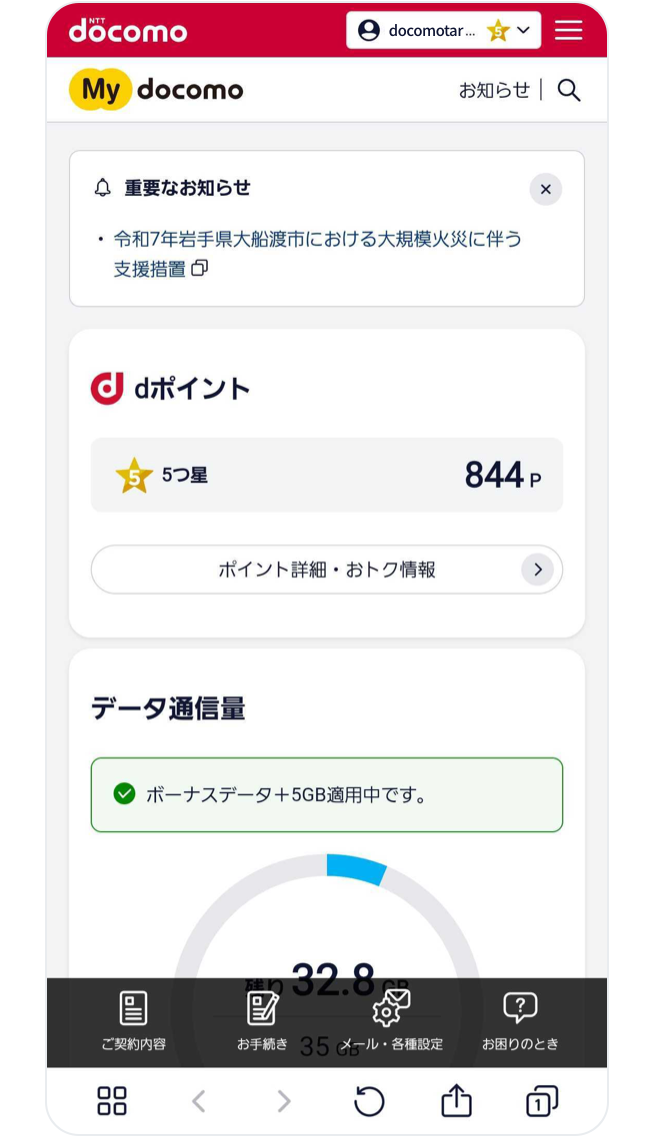
Task: Open the 大船渡市 fire support measures link
Action: (x=318, y=254)
